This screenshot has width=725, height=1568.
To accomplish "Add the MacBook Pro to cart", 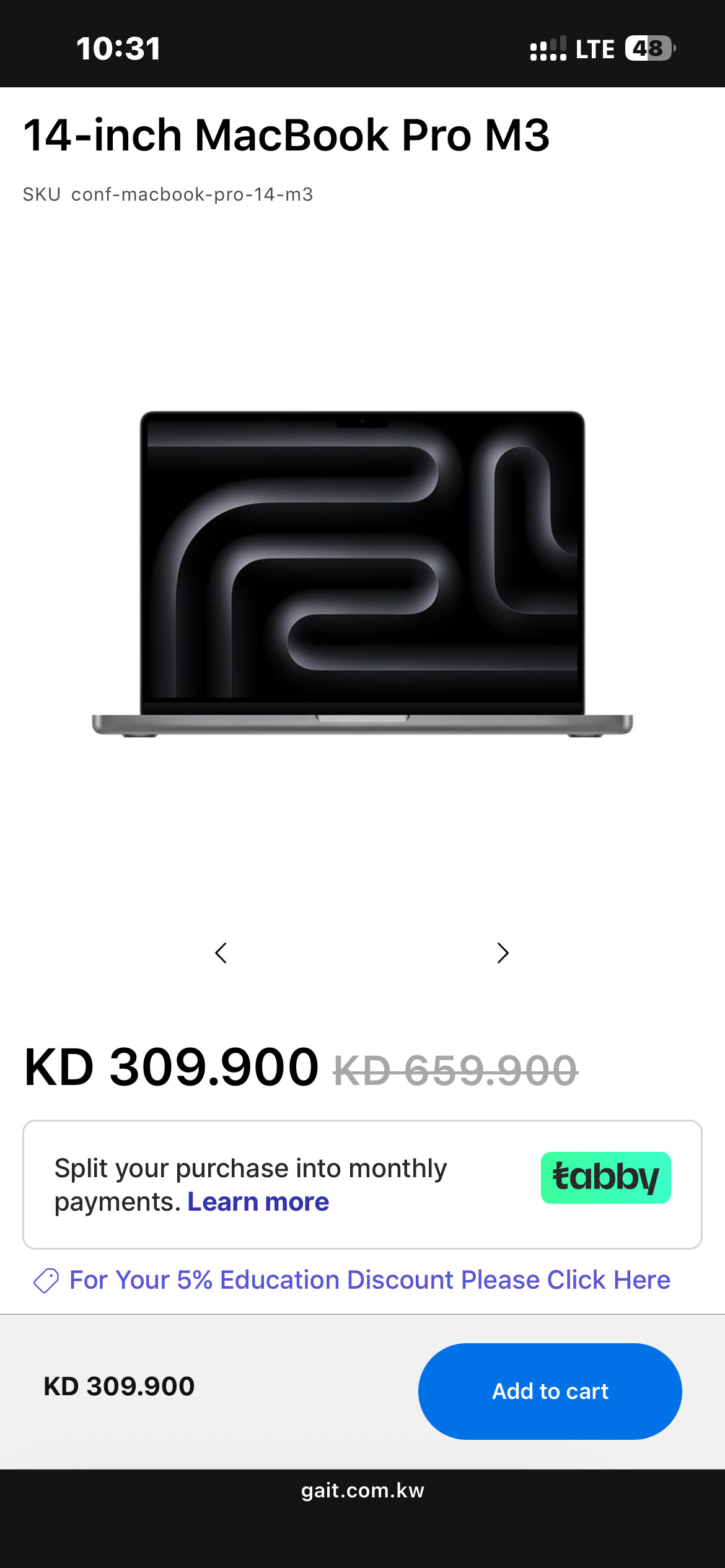I will click(x=550, y=1391).
